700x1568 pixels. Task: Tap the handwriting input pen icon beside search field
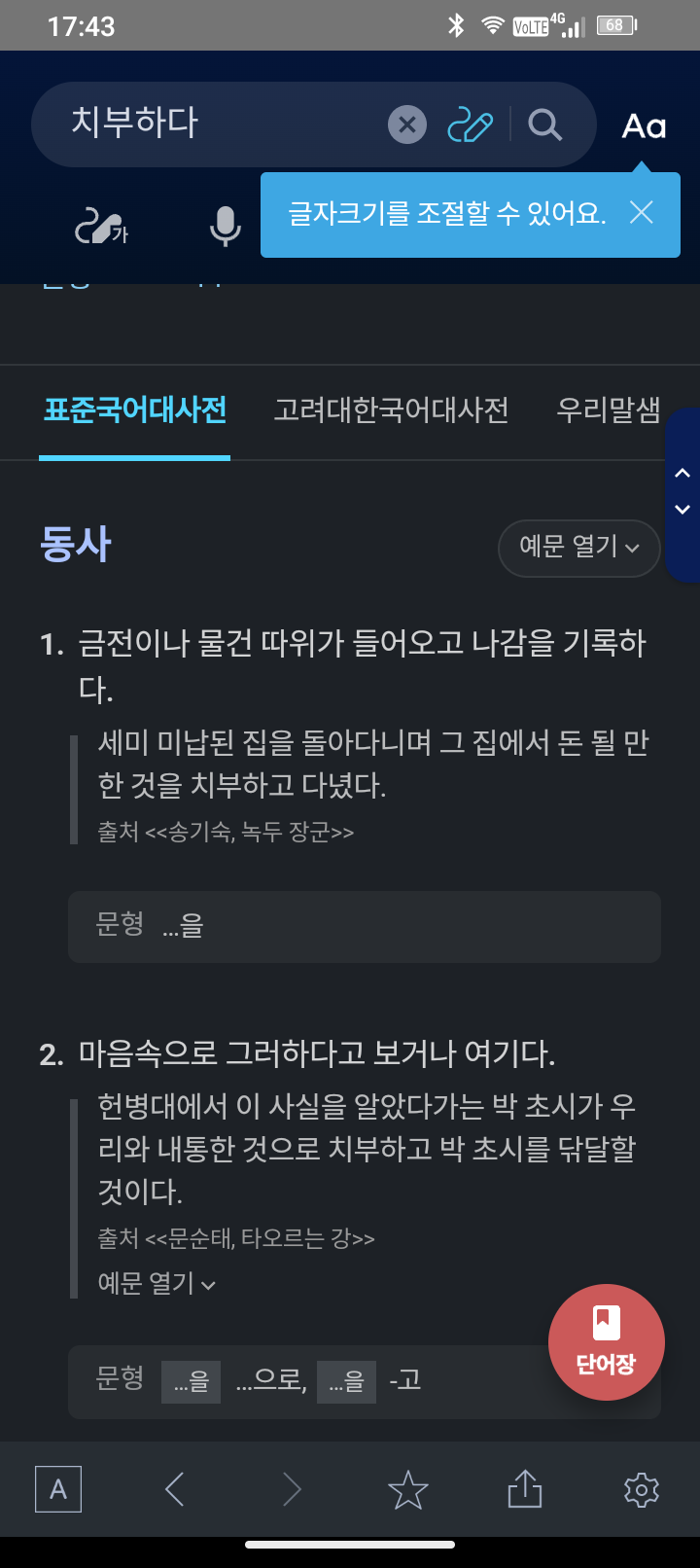click(473, 124)
